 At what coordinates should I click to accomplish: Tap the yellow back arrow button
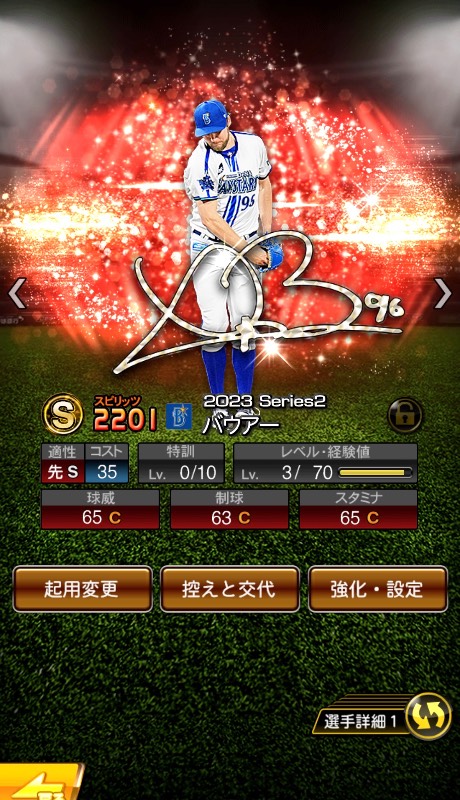click(41, 782)
